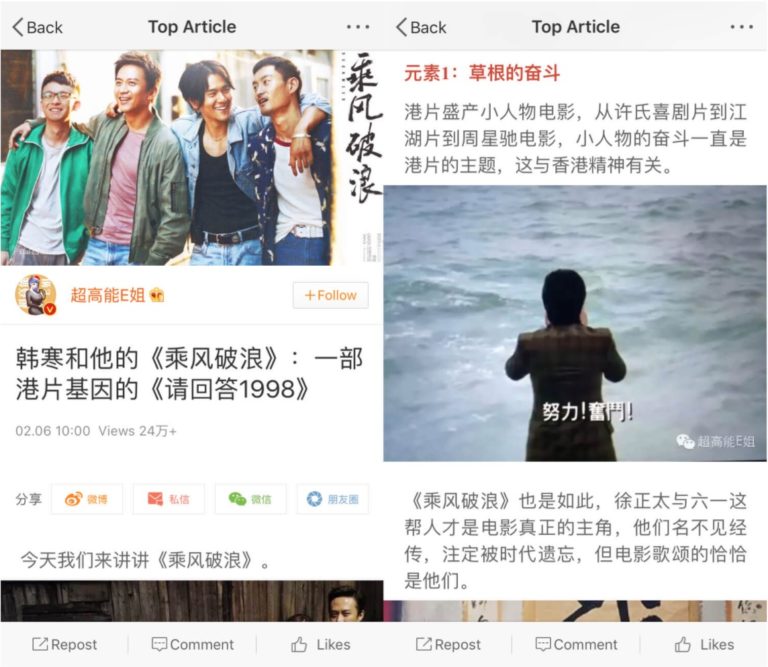This screenshot has width=768, height=667.
Task: Go back from the 乘风破浪 poster article page
Action: [x=38, y=27]
